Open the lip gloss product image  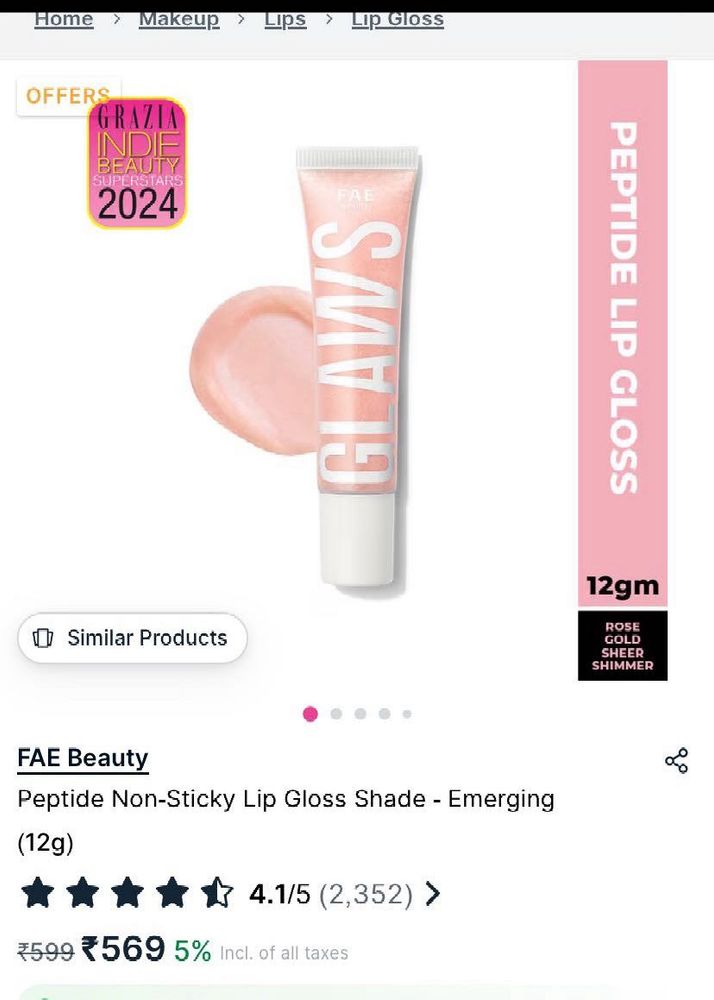click(357, 365)
